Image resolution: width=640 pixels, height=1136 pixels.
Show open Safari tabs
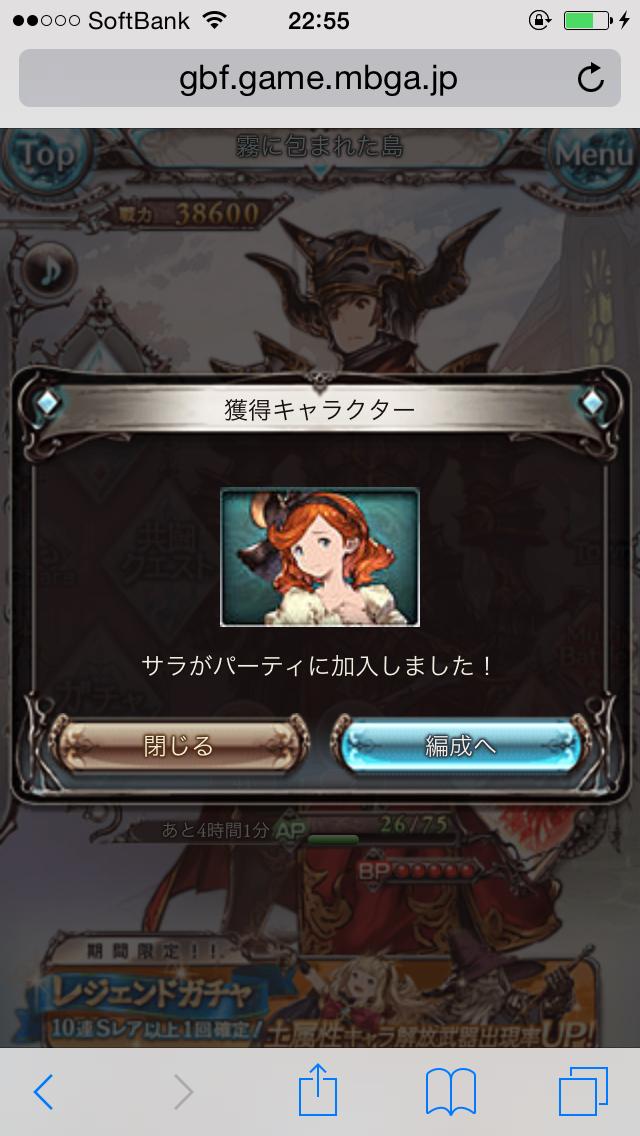pyautogui.click(x=583, y=1091)
